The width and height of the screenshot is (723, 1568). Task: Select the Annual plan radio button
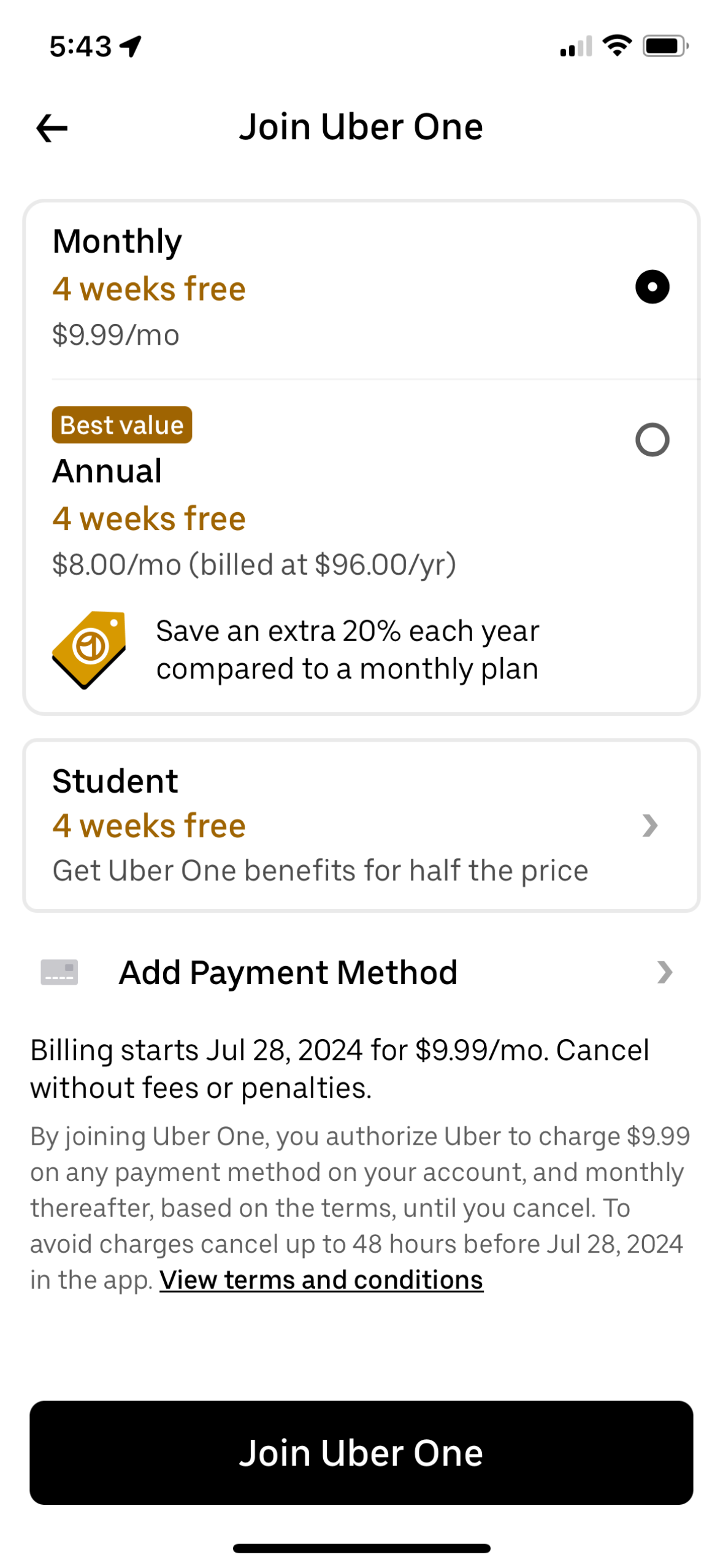click(x=651, y=439)
